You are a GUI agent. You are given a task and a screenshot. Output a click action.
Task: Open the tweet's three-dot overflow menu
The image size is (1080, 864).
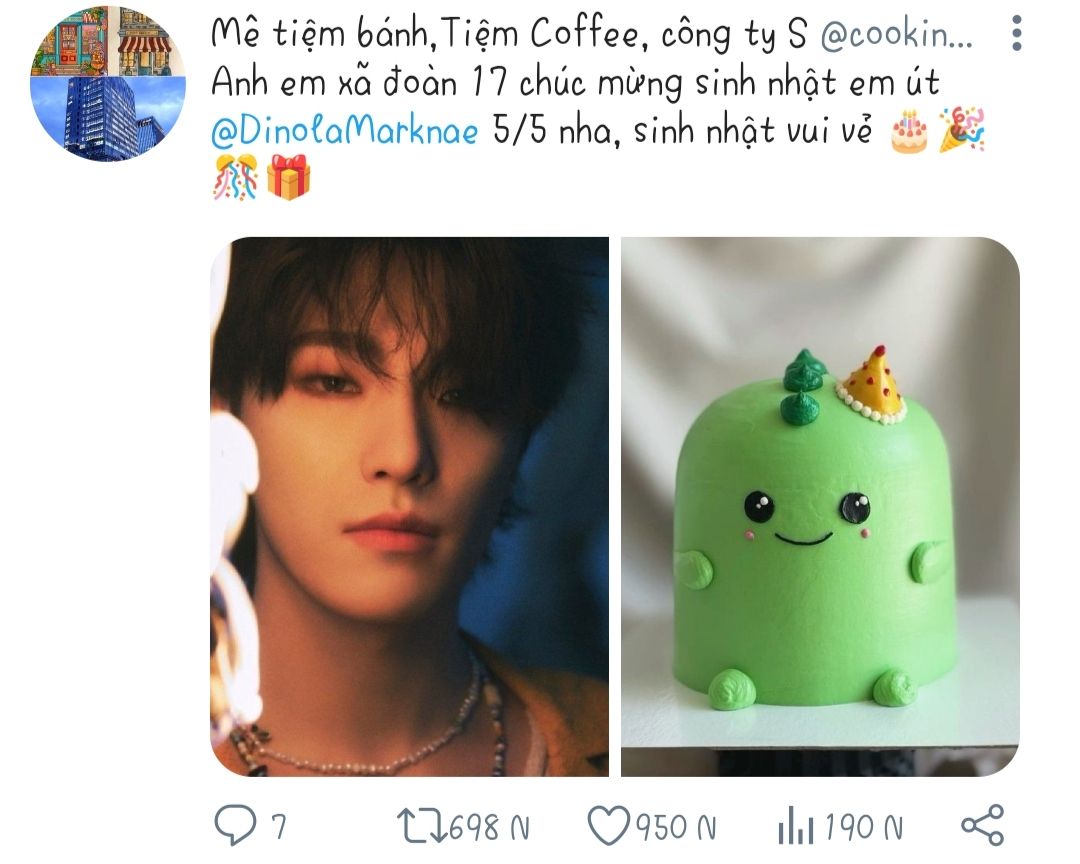coord(1016,35)
